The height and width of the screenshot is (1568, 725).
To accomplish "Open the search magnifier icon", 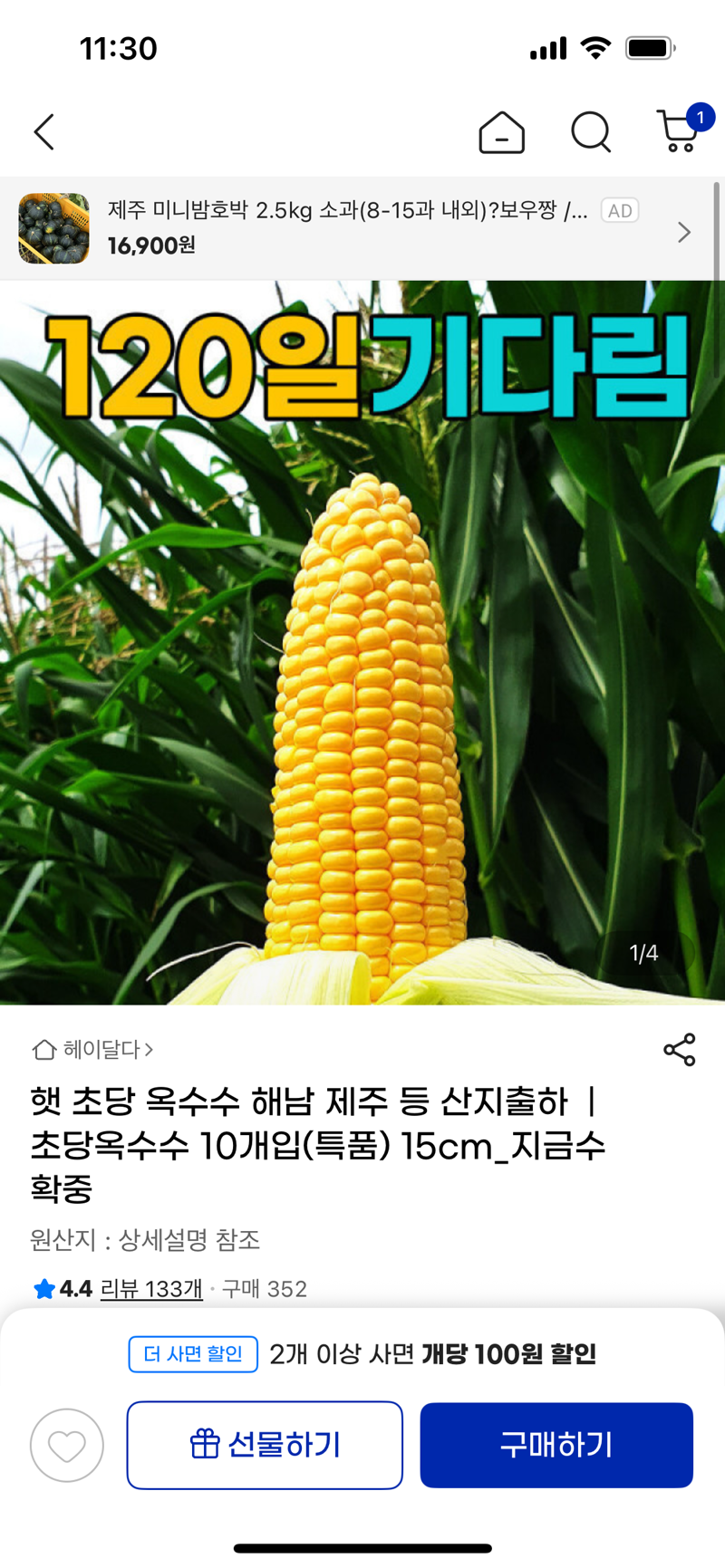I will (x=590, y=133).
